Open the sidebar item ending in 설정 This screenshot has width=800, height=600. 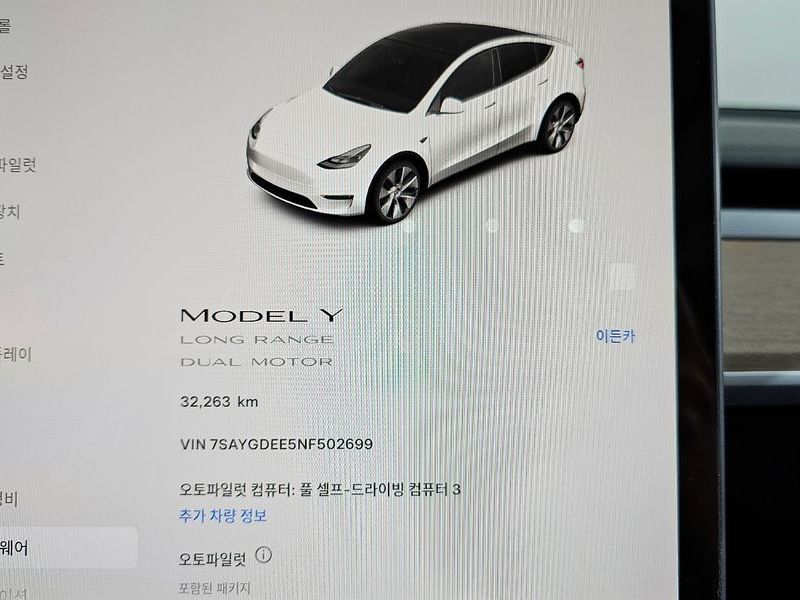[15, 72]
